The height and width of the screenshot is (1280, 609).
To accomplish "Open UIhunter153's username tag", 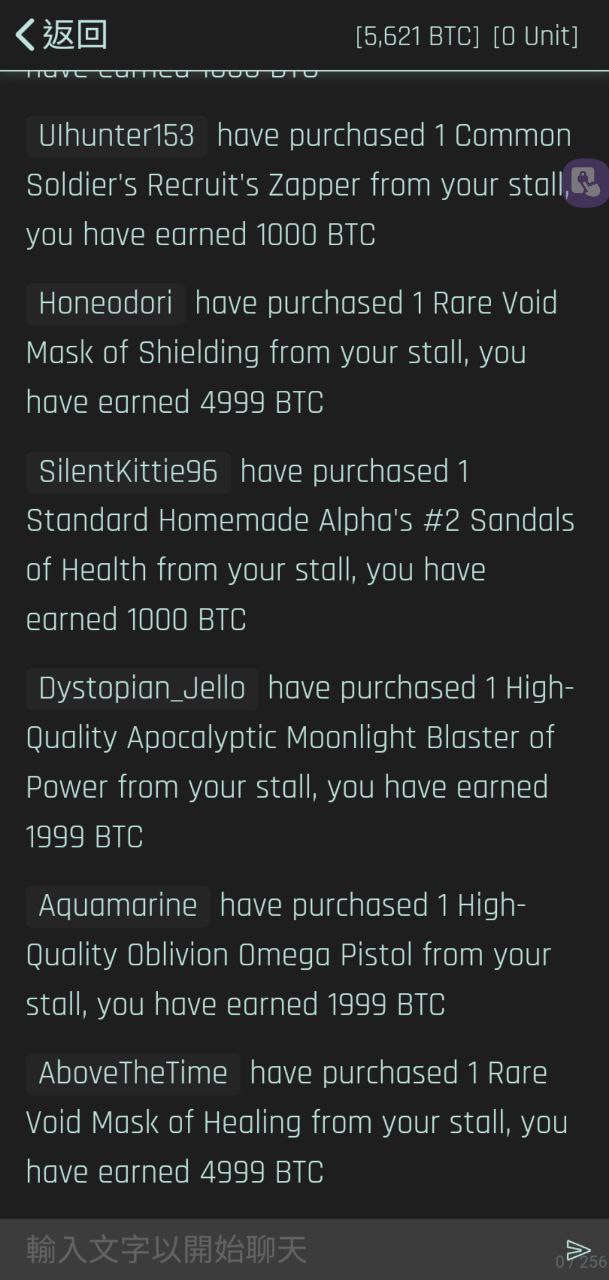I will [x=116, y=136].
